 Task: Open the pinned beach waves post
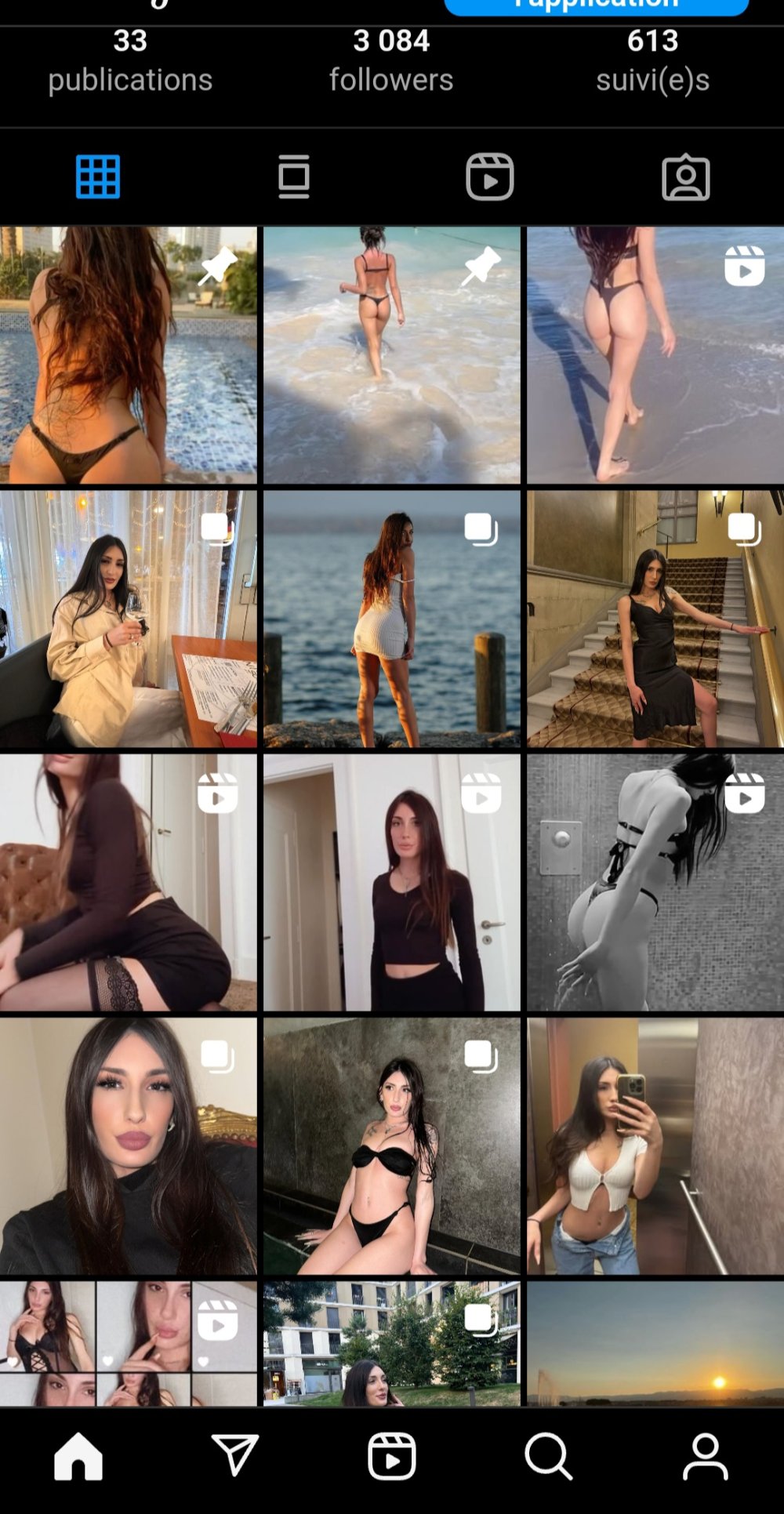[391, 355]
